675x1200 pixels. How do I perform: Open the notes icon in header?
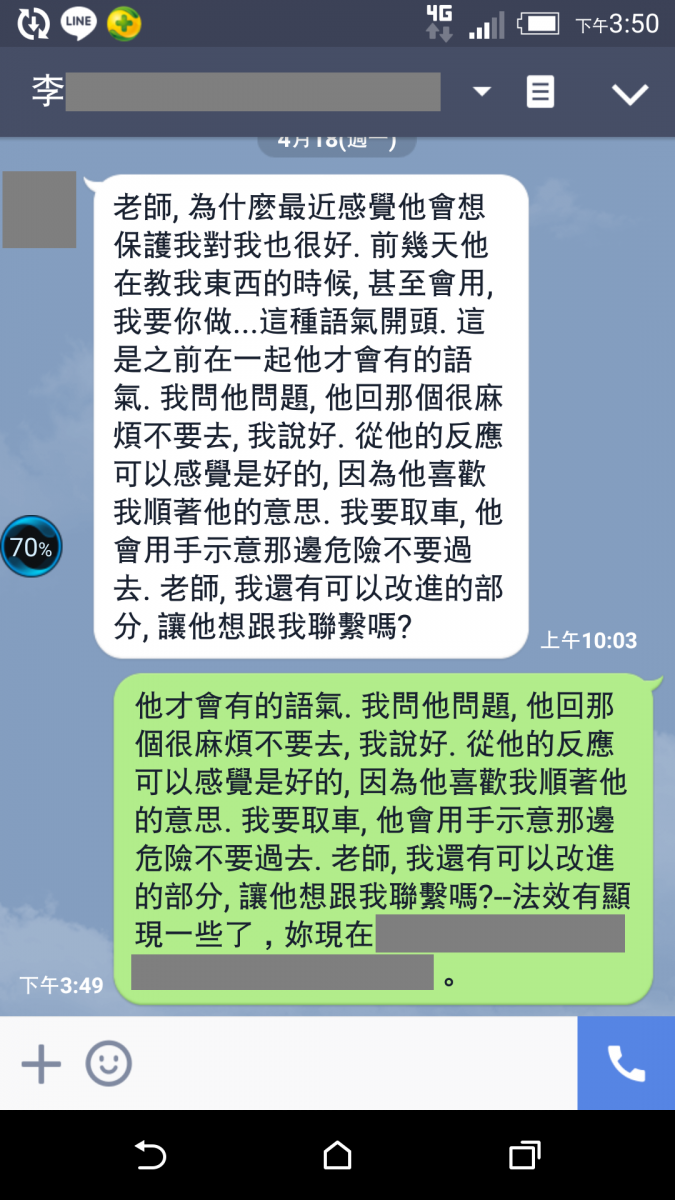coord(540,92)
